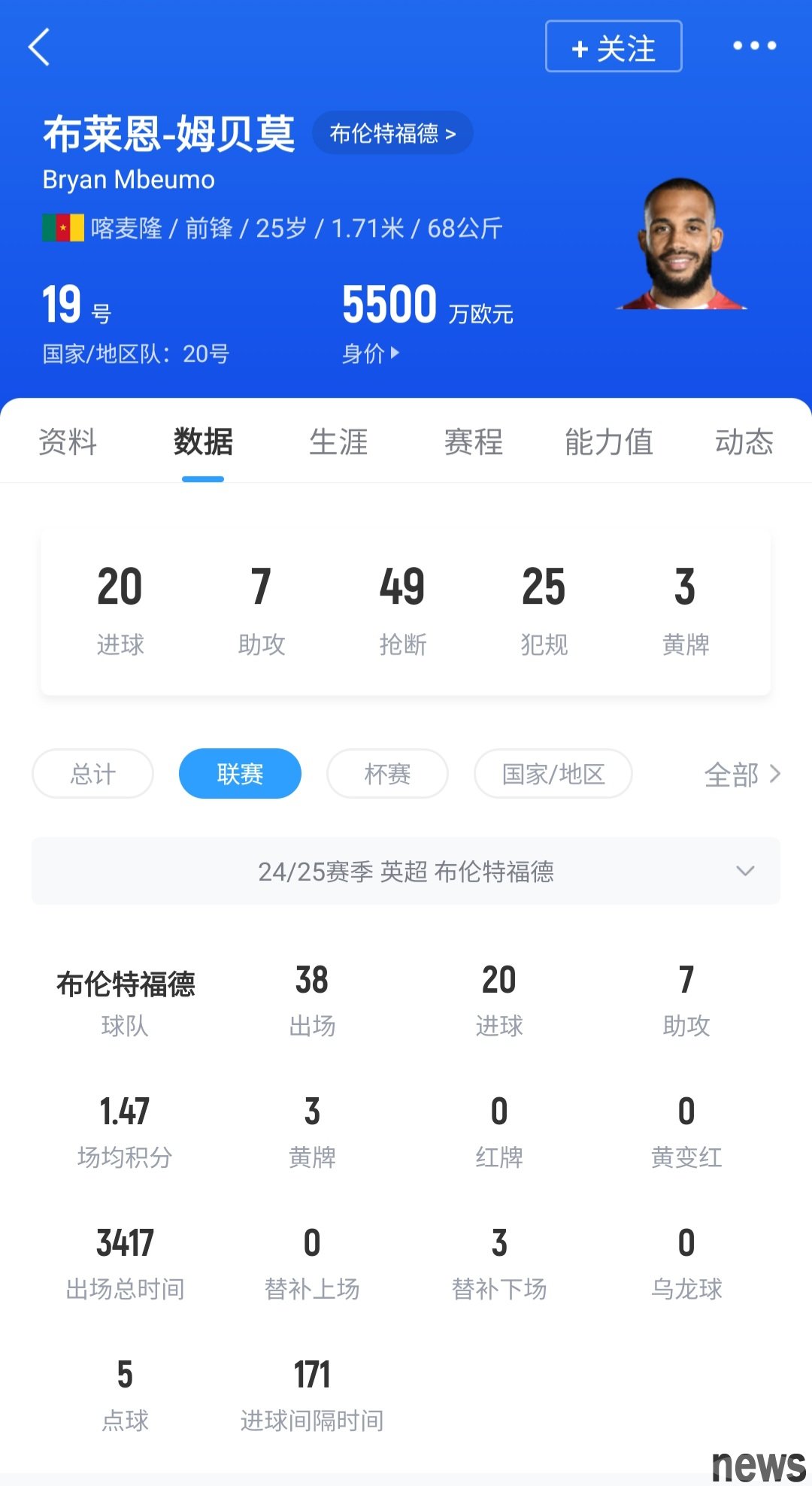This screenshot has height=1486, width=812.
Task: Switch to the 资料 tab
Action: [68, 441]
